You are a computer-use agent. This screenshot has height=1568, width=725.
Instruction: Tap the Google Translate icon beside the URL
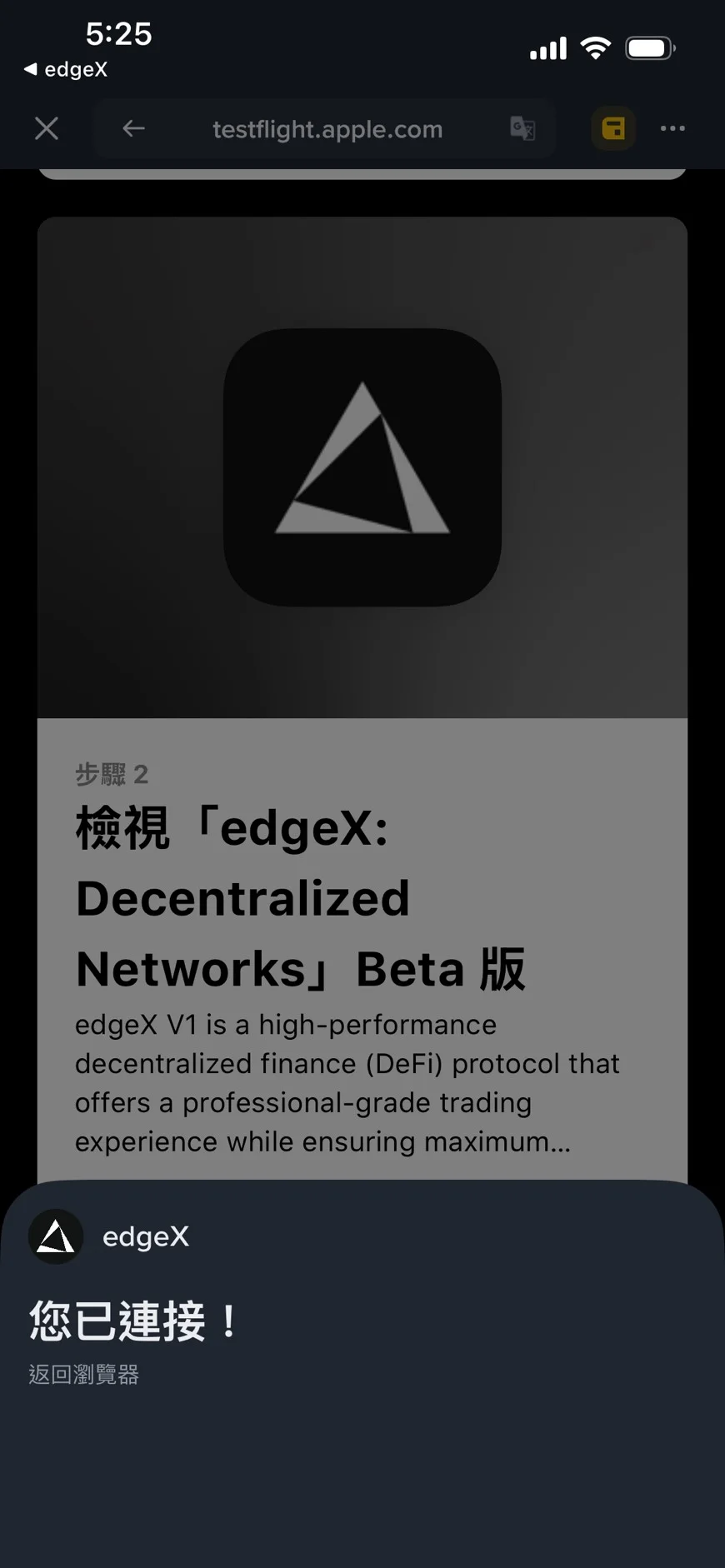click(522, 128)
